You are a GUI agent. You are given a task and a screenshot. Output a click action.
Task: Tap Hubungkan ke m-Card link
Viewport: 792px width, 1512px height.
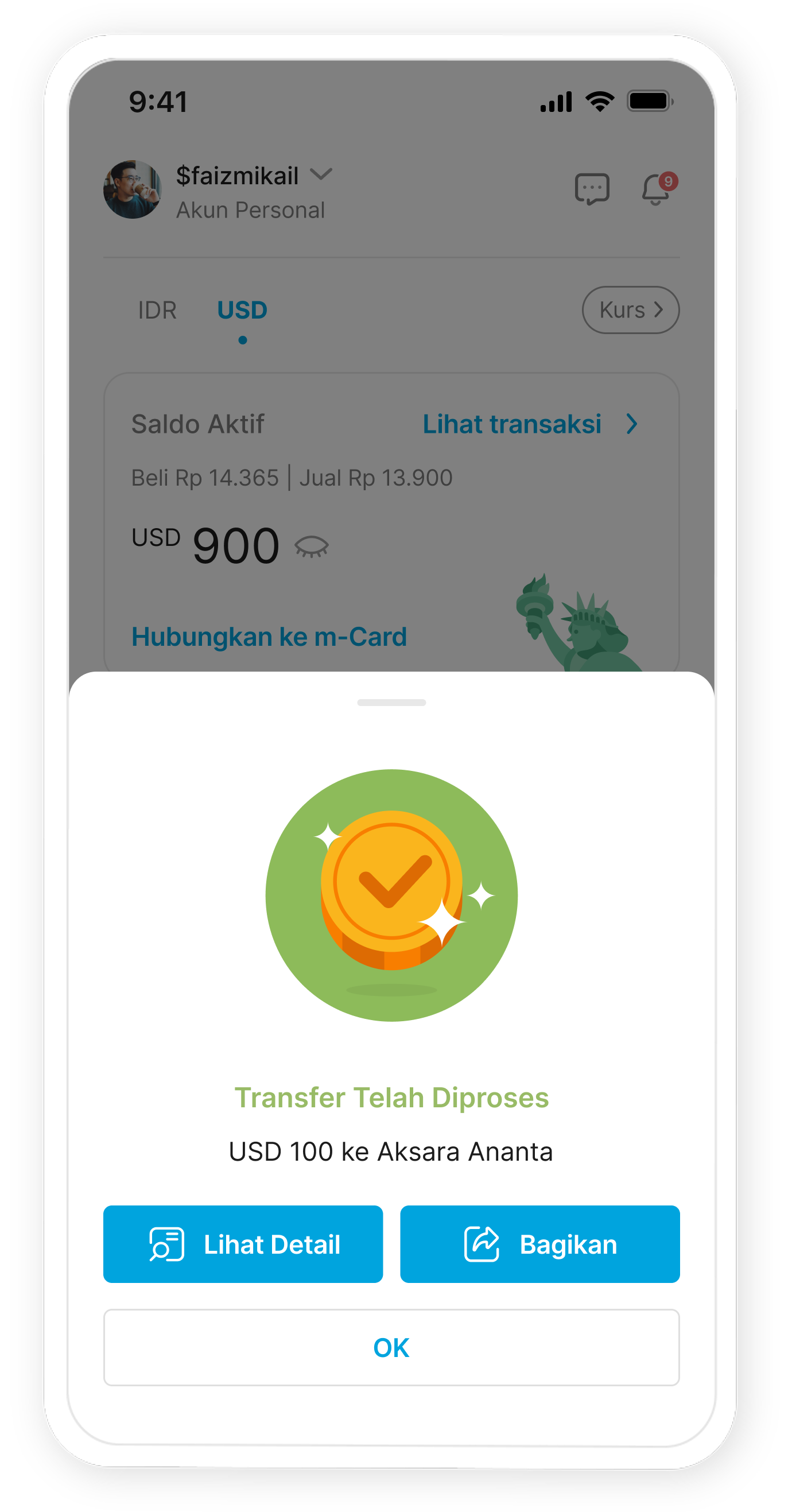(x=269, y=637)
